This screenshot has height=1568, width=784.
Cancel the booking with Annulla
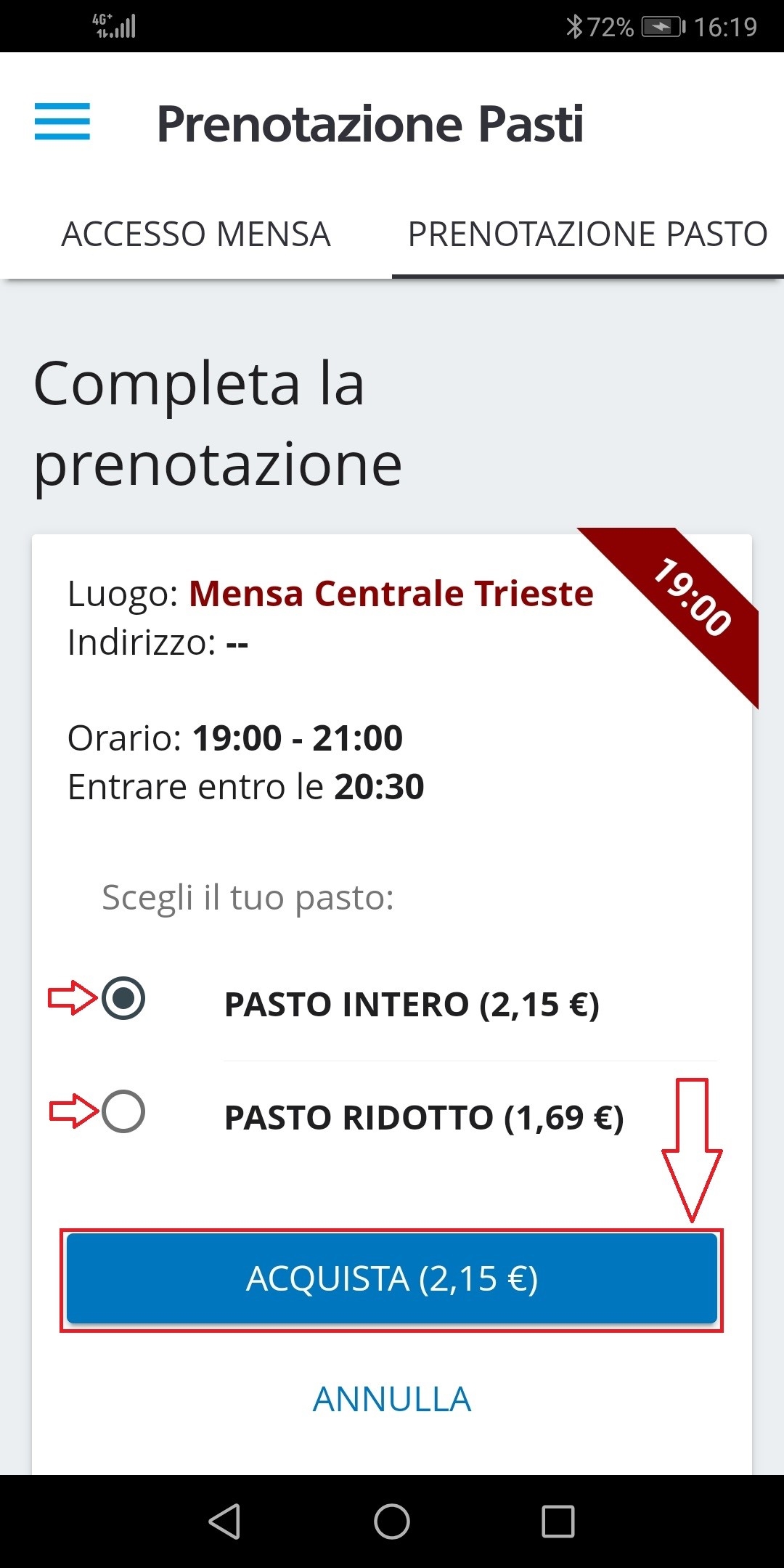(x=392, y=1400)
